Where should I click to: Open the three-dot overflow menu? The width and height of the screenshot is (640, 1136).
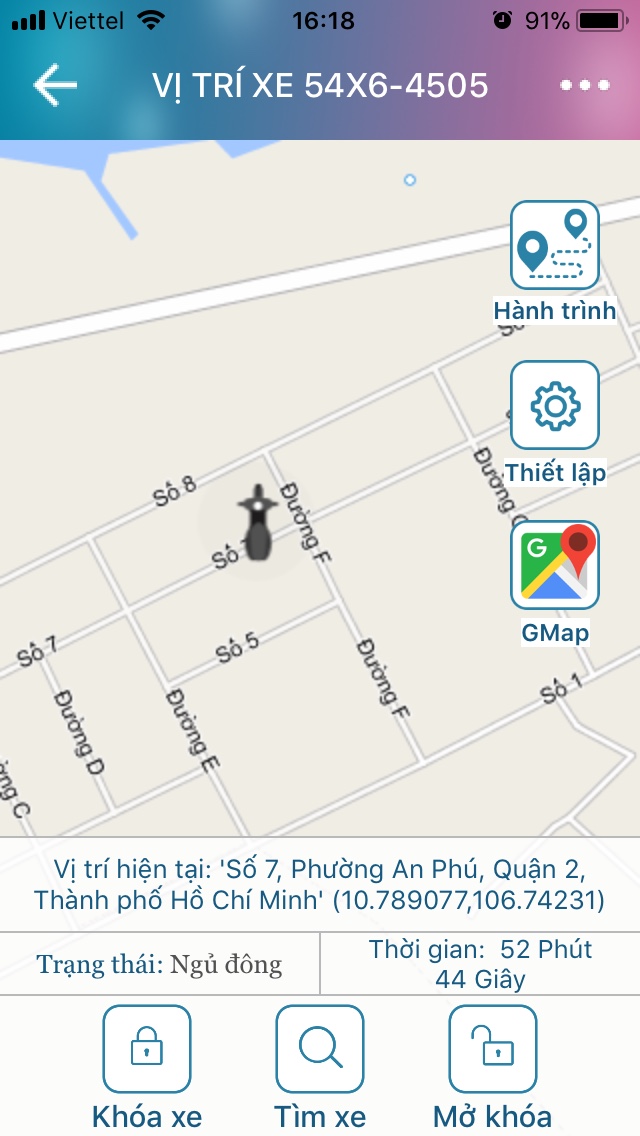click(x=585, y=86)
